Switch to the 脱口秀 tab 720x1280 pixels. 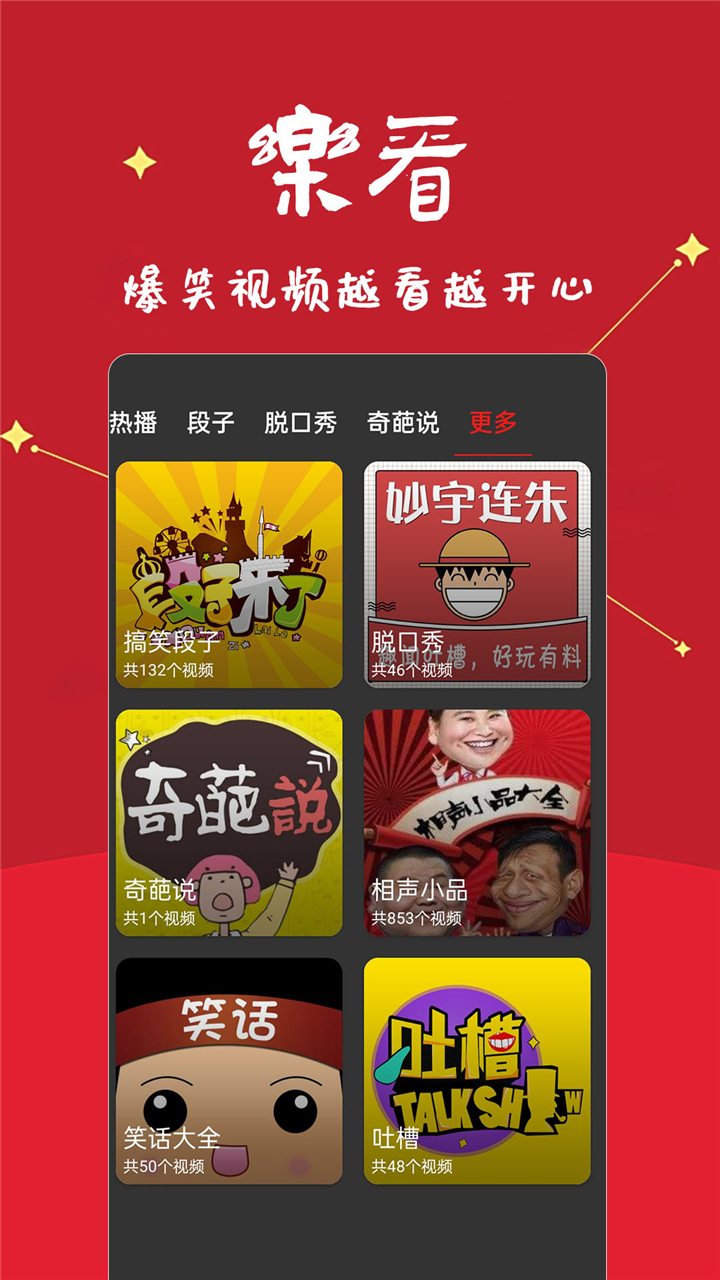[300, 423]
